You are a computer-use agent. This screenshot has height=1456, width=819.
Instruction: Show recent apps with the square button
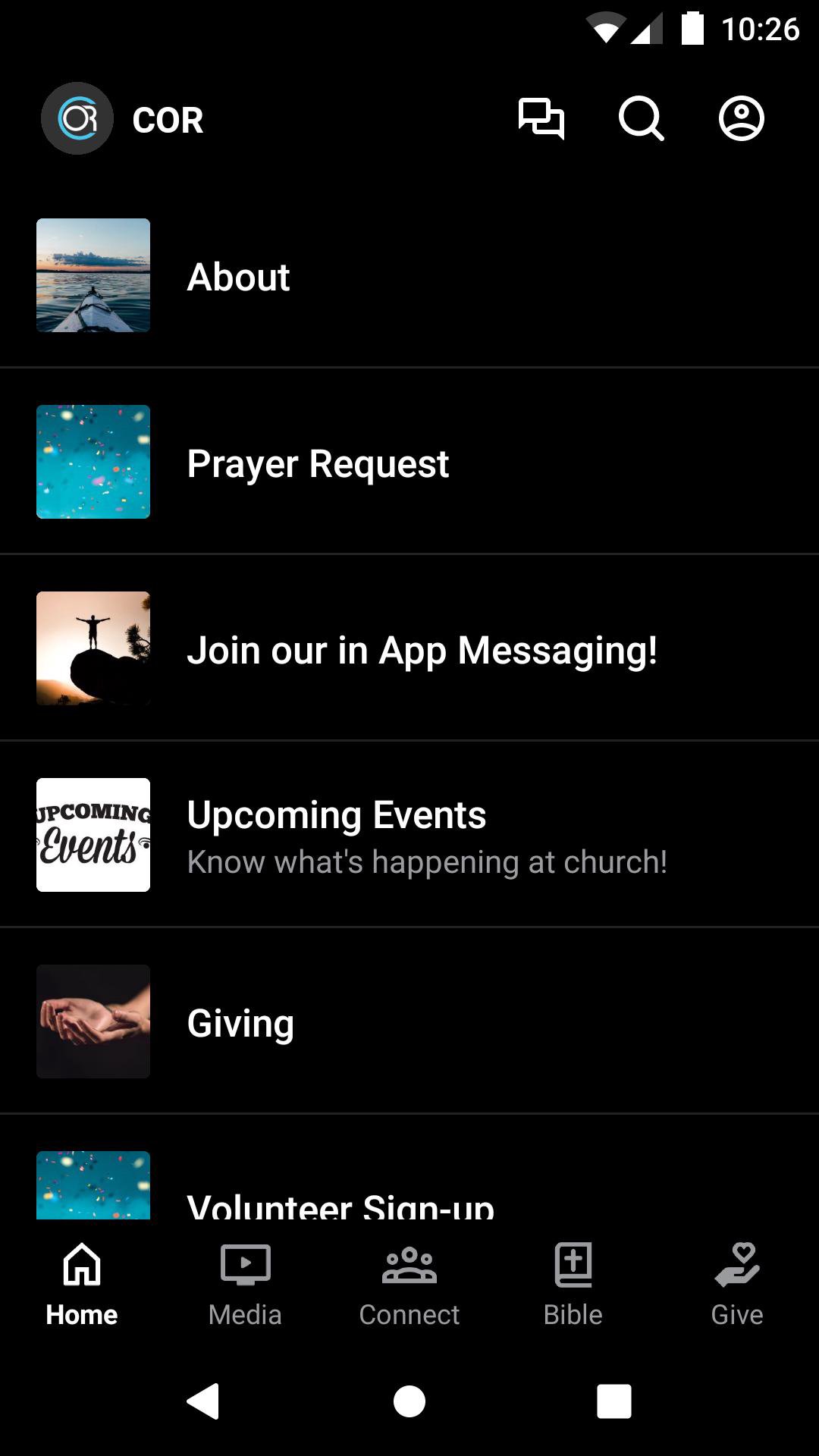point(614,1401)
